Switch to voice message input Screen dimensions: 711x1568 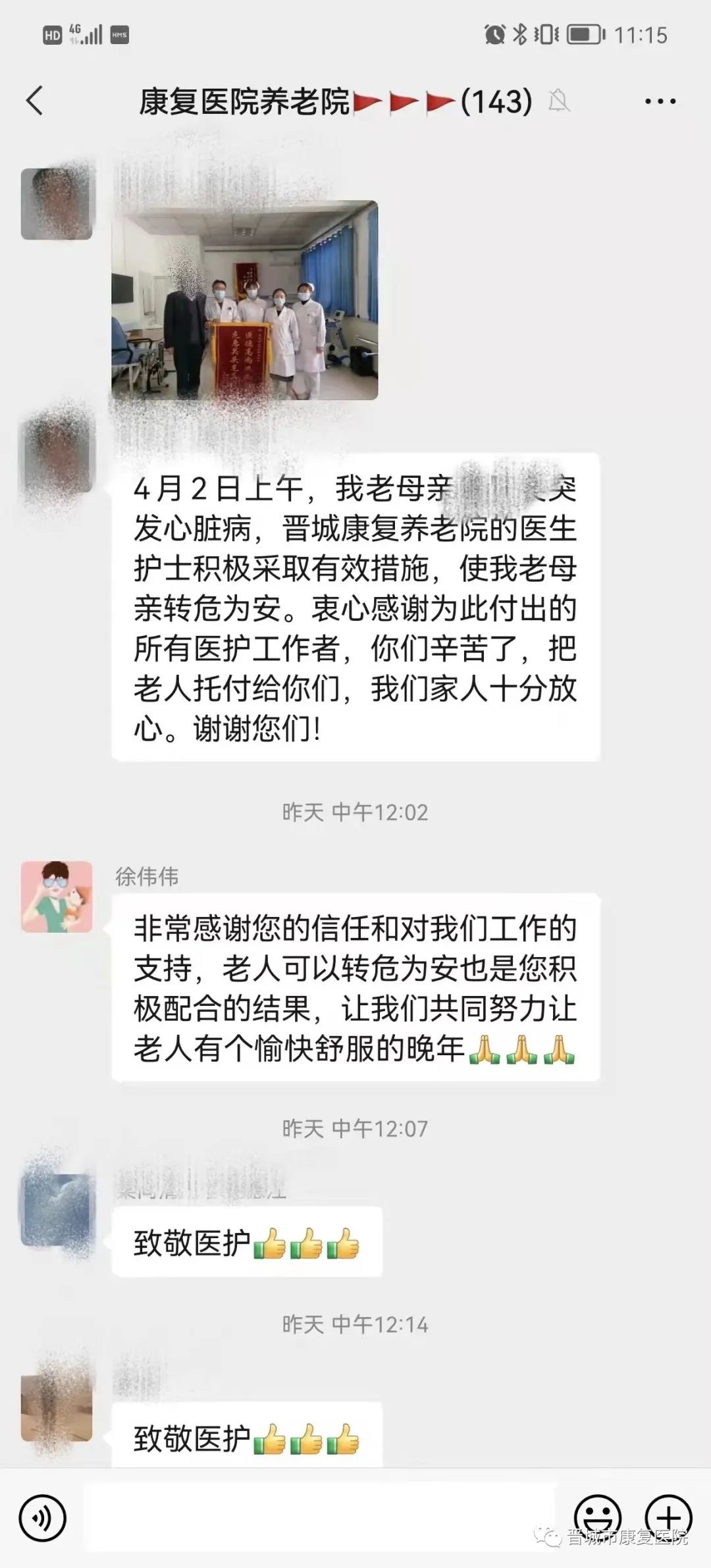coord(43,1518)
